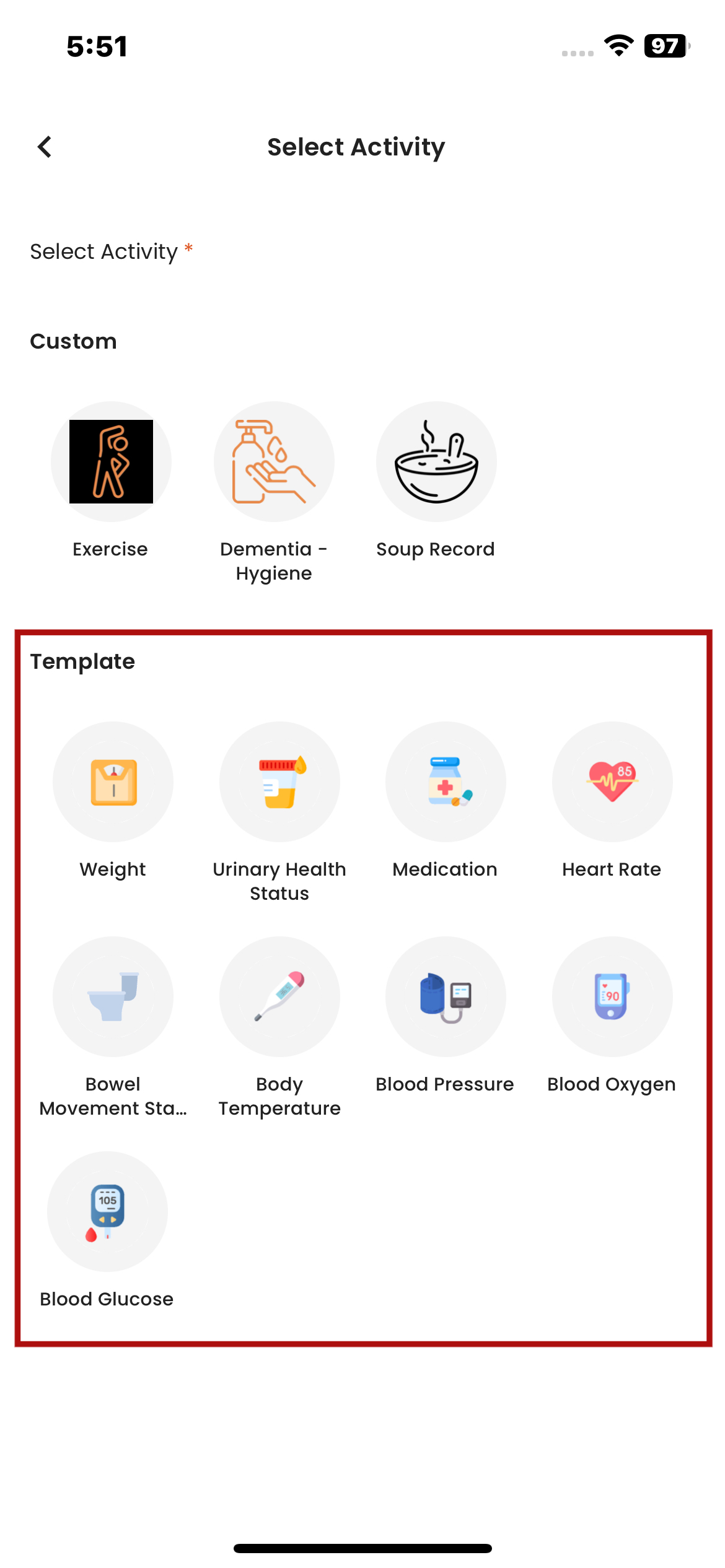Select the Heart Rate label text
The height and width of the screenshot is (1568, 725).
click(612, 869)
